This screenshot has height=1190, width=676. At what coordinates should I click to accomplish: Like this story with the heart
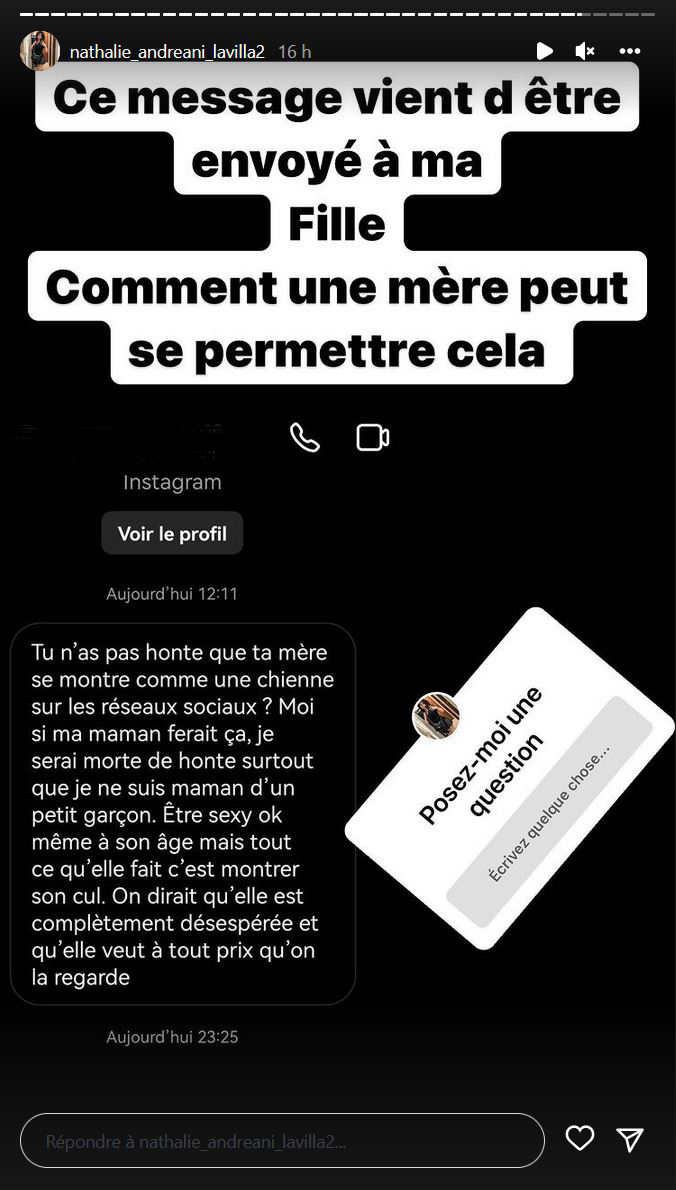point(580,1138)
